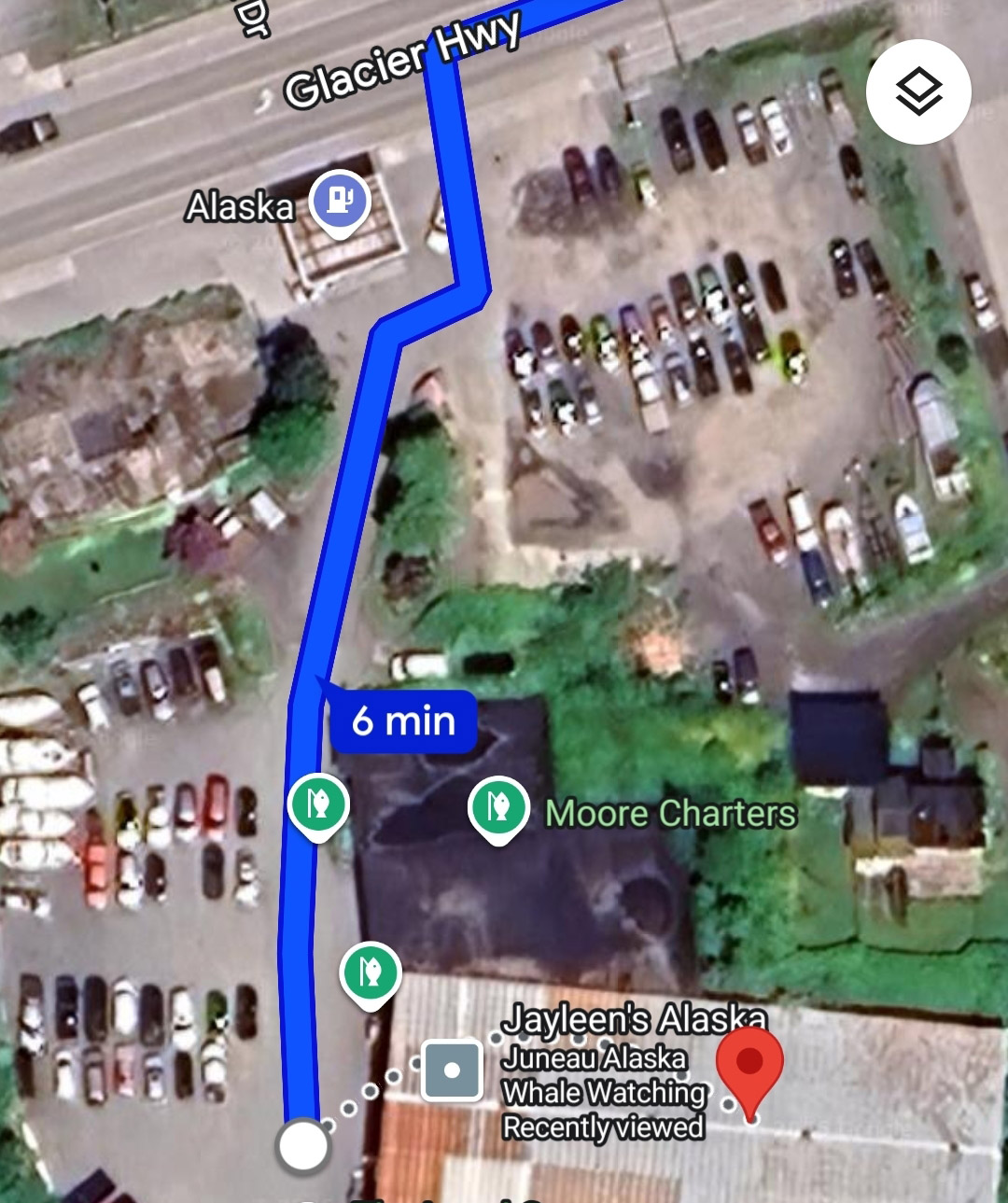The image size is (1008, 1203).
Task: Select the 6 min route label
Action: point(404,721)
